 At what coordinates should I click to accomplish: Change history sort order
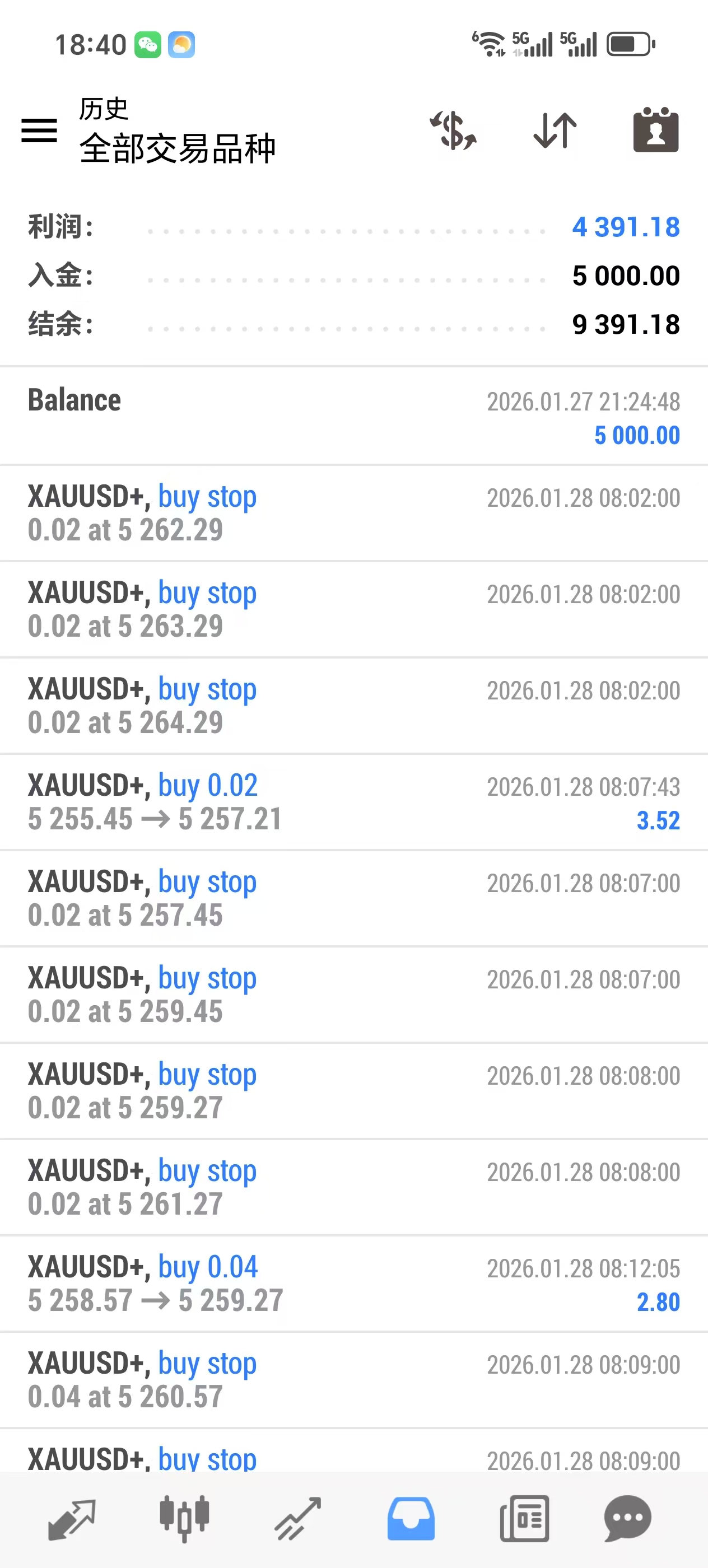pos(555,130)
